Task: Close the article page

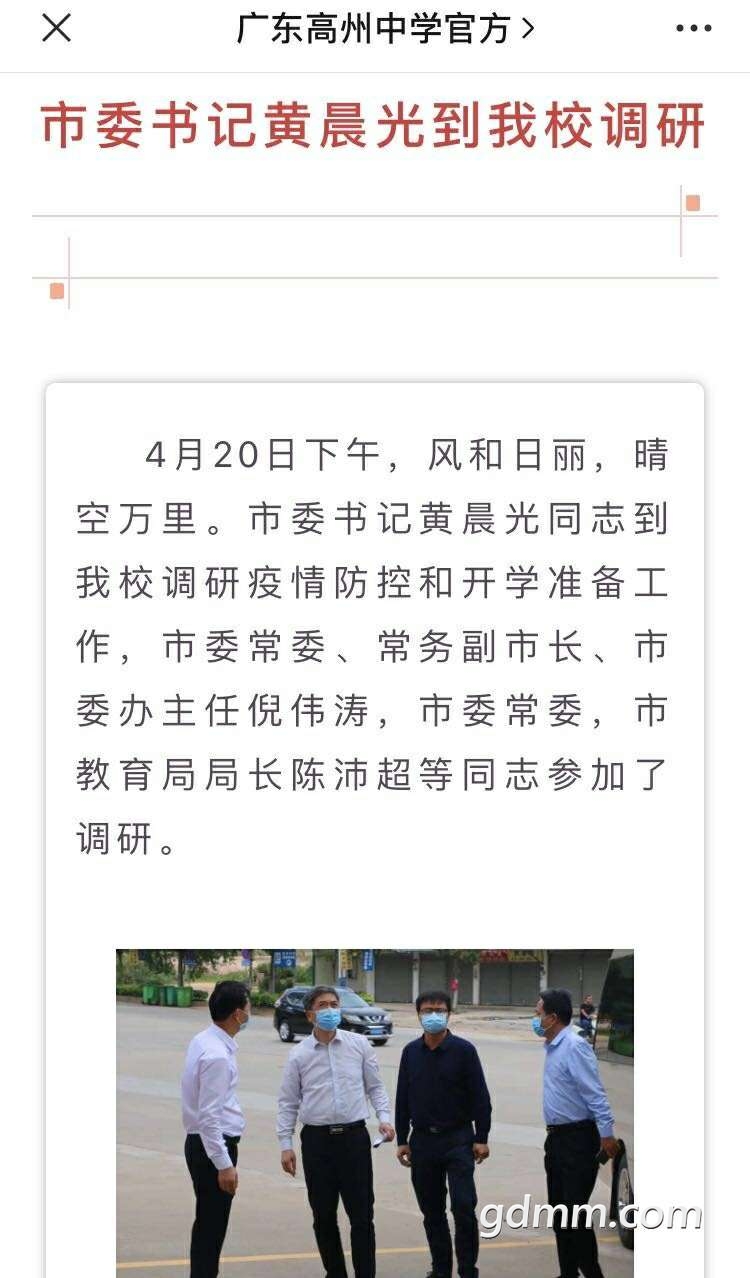Action: click(x=56, y=28)
